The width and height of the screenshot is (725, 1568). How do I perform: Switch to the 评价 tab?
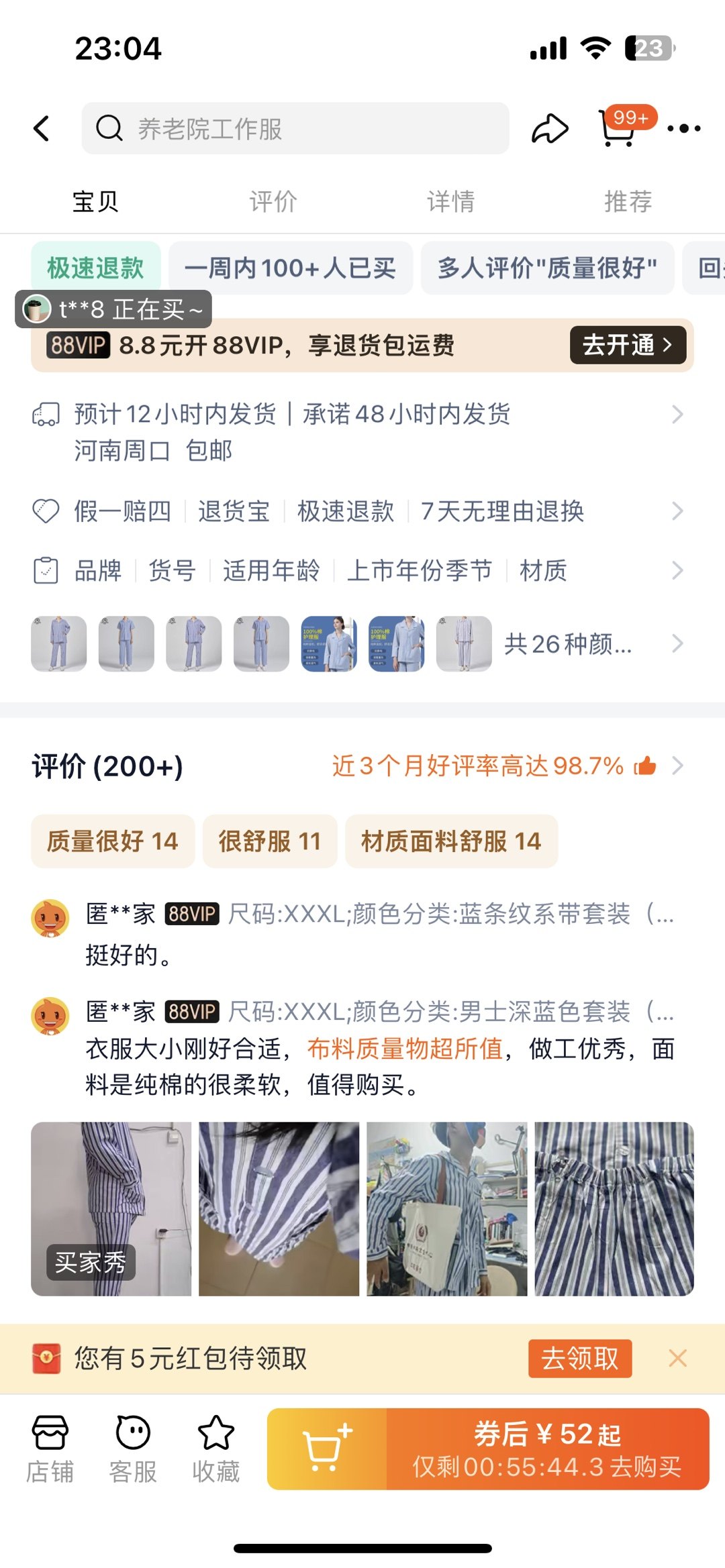click(273, 201)
